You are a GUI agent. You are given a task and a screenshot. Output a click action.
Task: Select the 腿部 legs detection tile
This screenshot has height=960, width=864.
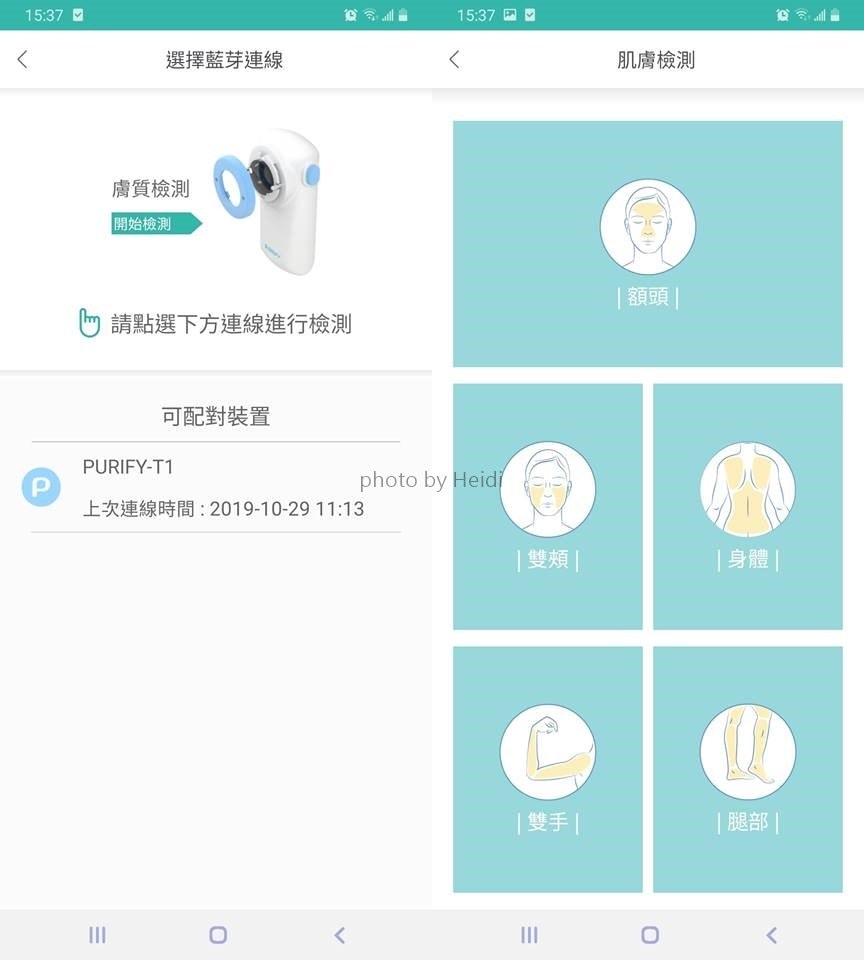pyautogui.click(x=747, y=769)
